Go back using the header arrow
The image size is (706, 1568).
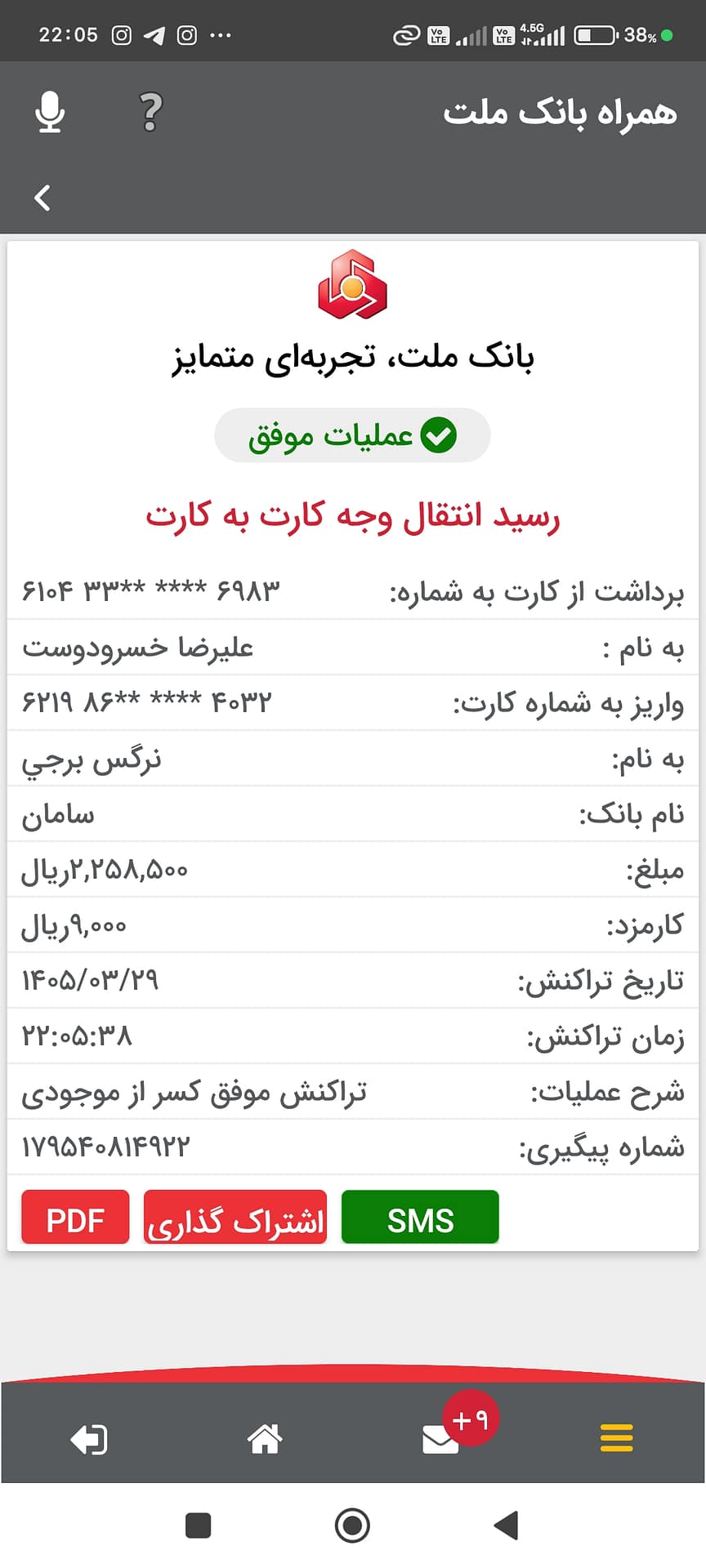[x=42, y=198]
